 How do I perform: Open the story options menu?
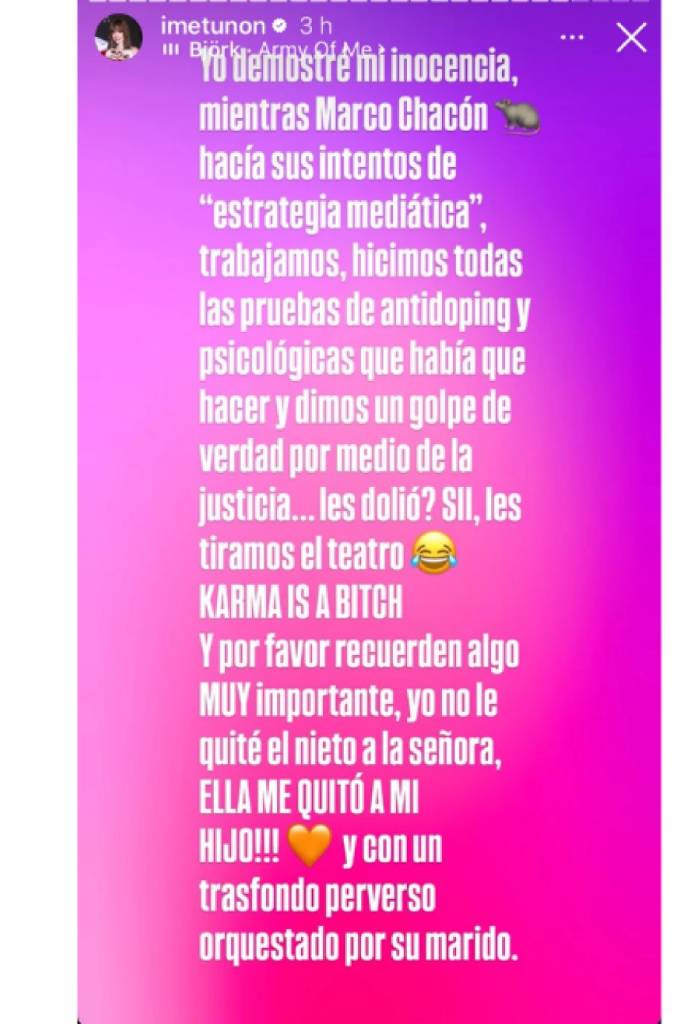571,38
